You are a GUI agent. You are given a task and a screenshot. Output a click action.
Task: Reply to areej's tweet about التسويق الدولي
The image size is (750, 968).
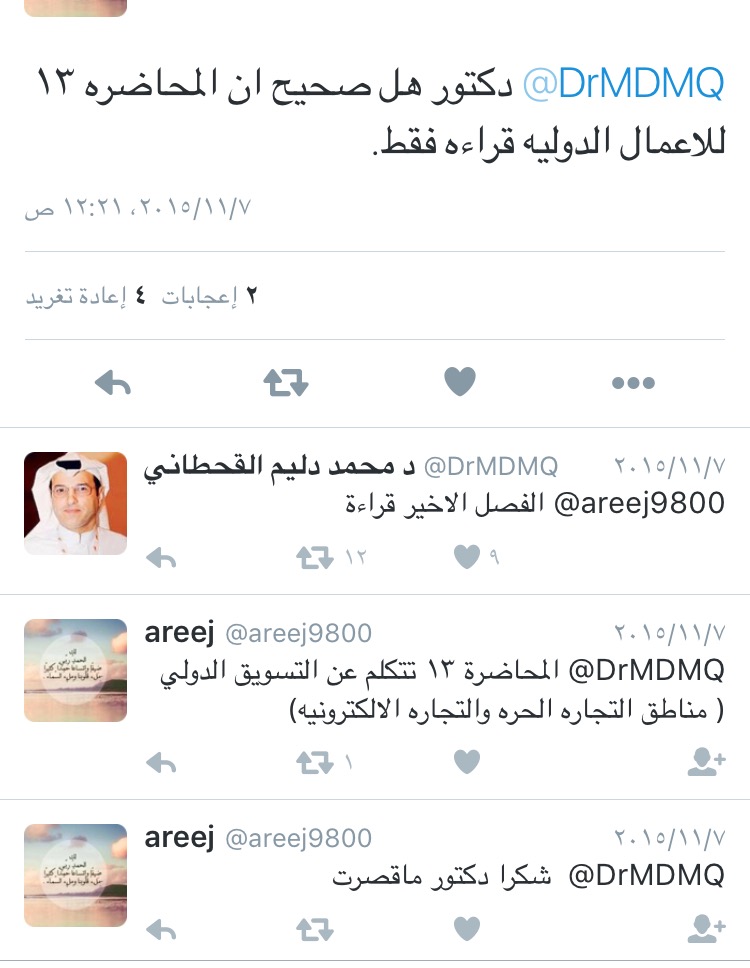point(161,764)
